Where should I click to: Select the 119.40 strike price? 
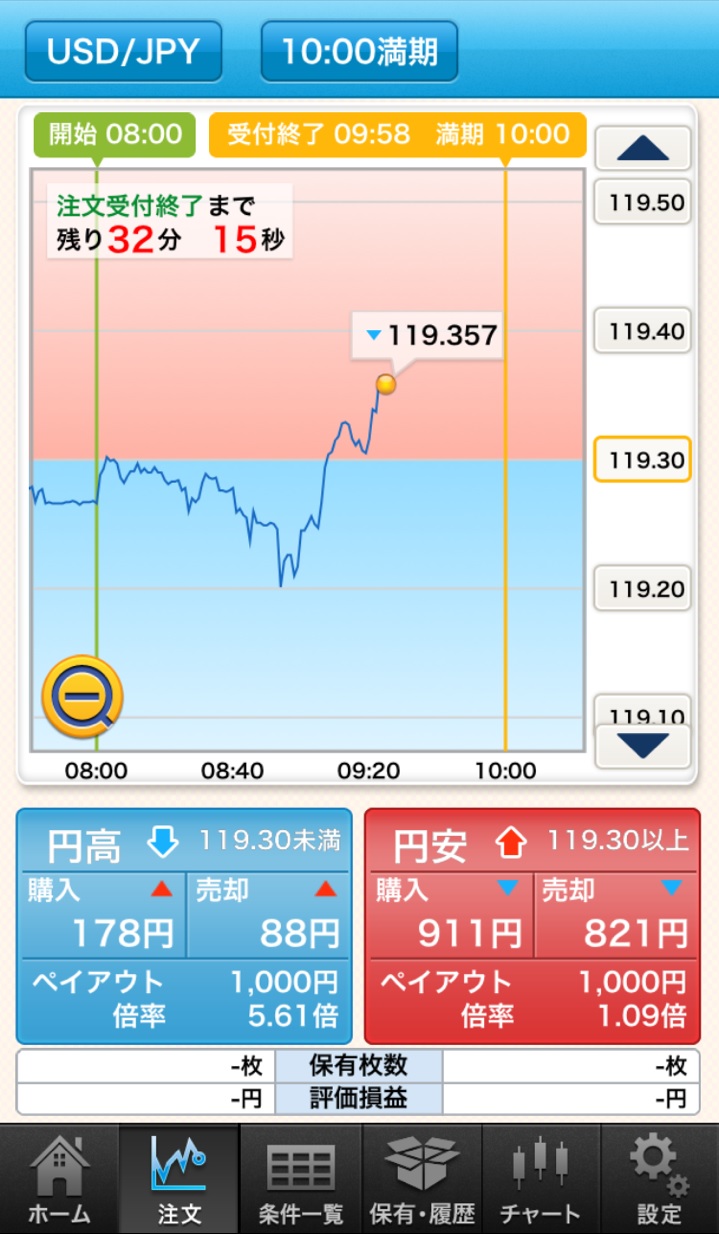click(643, 331)
